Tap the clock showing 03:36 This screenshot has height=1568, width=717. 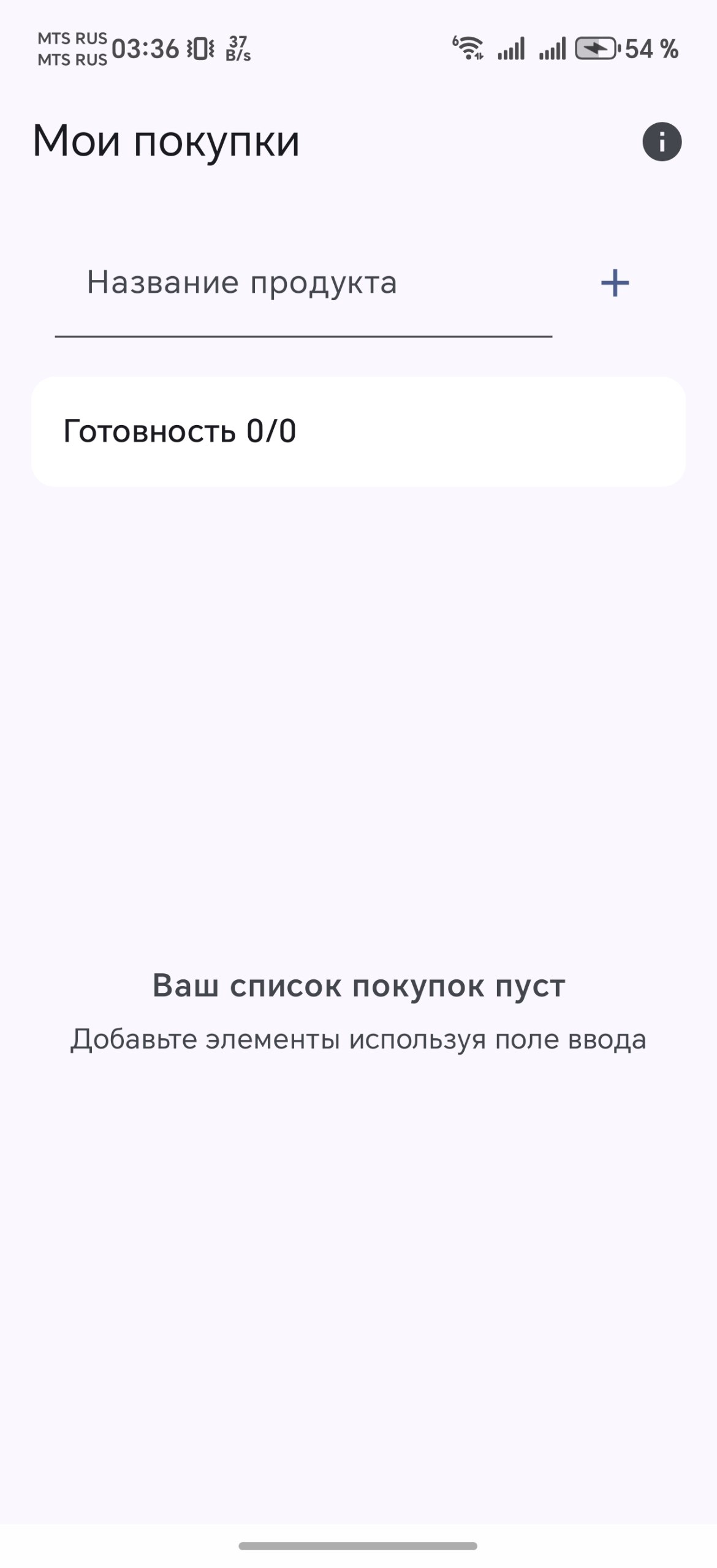click(147, 48)
